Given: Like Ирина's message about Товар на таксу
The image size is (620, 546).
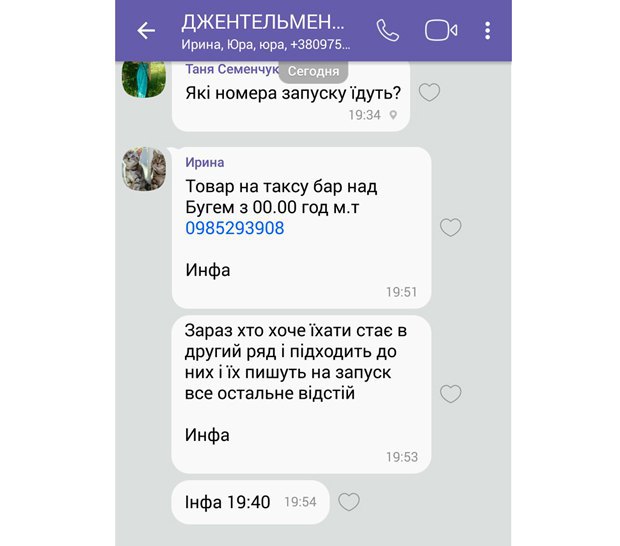Looking at the screenshot, I should 451,228.
